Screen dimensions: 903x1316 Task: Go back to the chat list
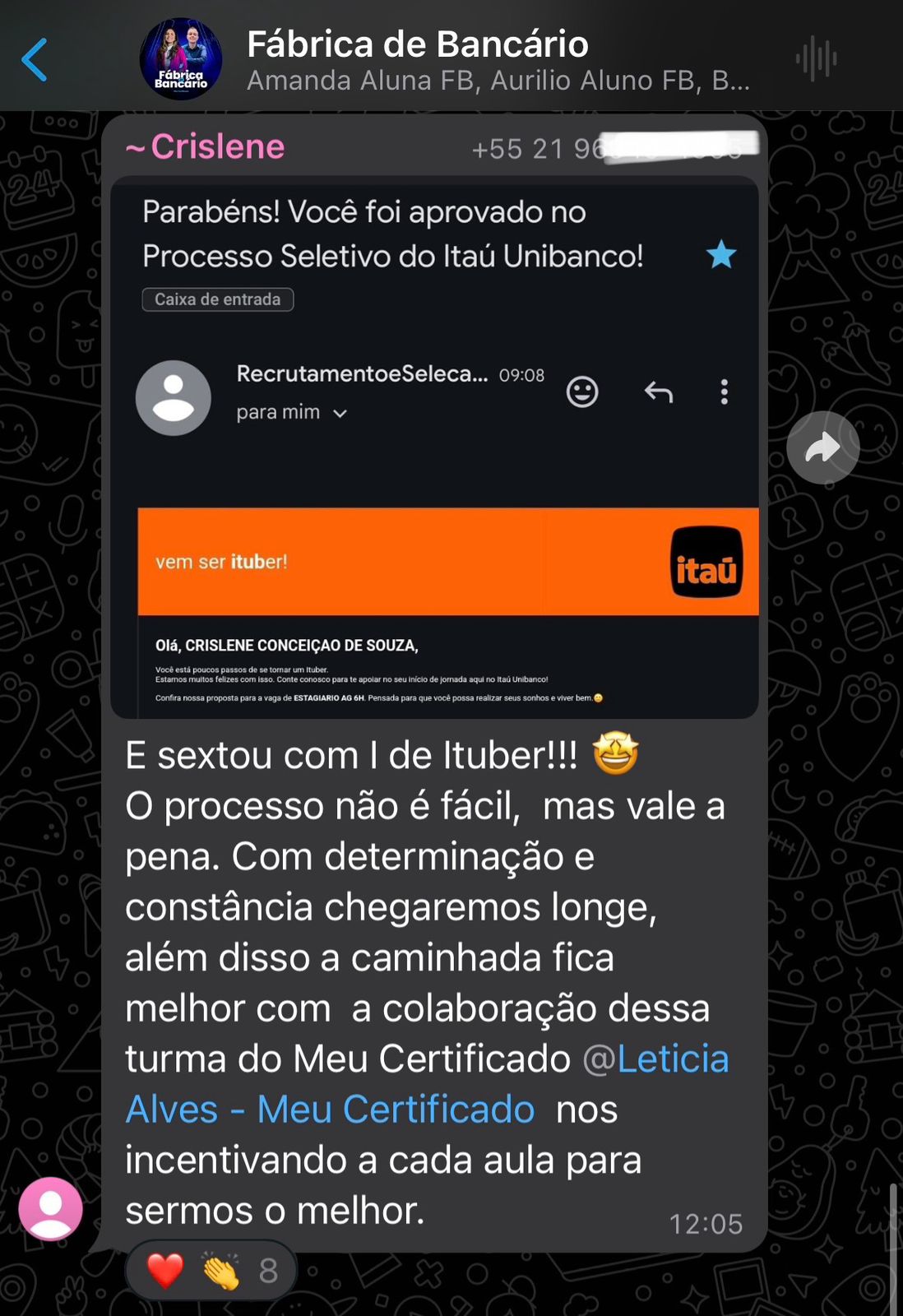[x=35, y=59]
